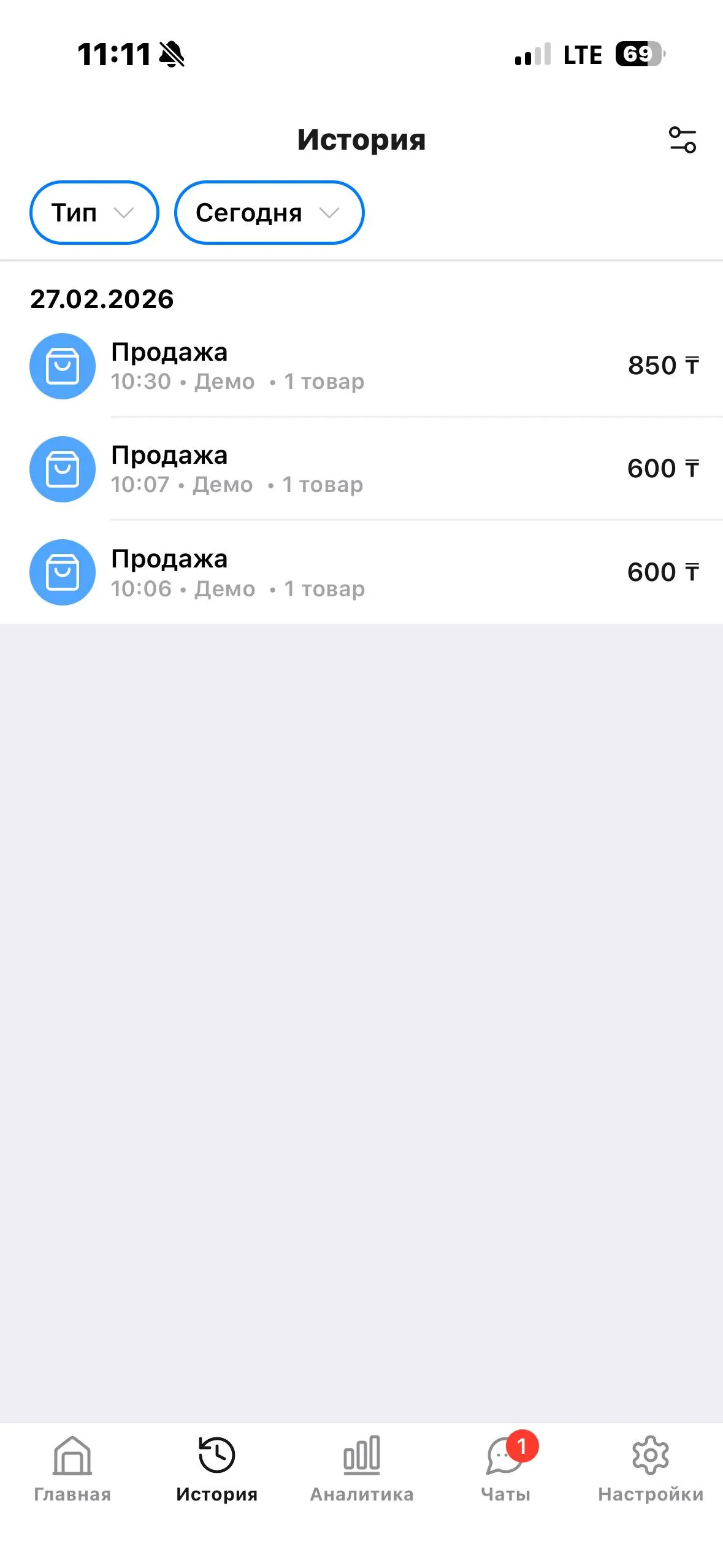Switch to the Главная tab
This screenshot has height=1568, width=723.
pyautogui.click(x=72, y=1469)
